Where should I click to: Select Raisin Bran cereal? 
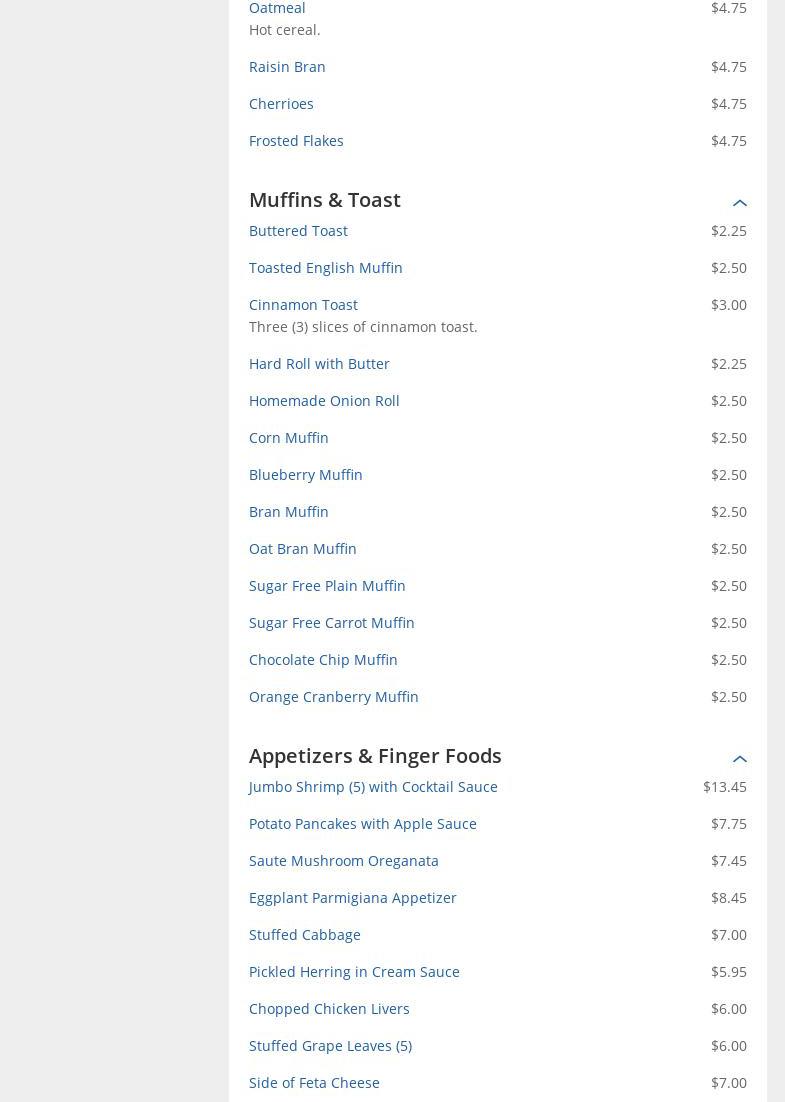287,67
